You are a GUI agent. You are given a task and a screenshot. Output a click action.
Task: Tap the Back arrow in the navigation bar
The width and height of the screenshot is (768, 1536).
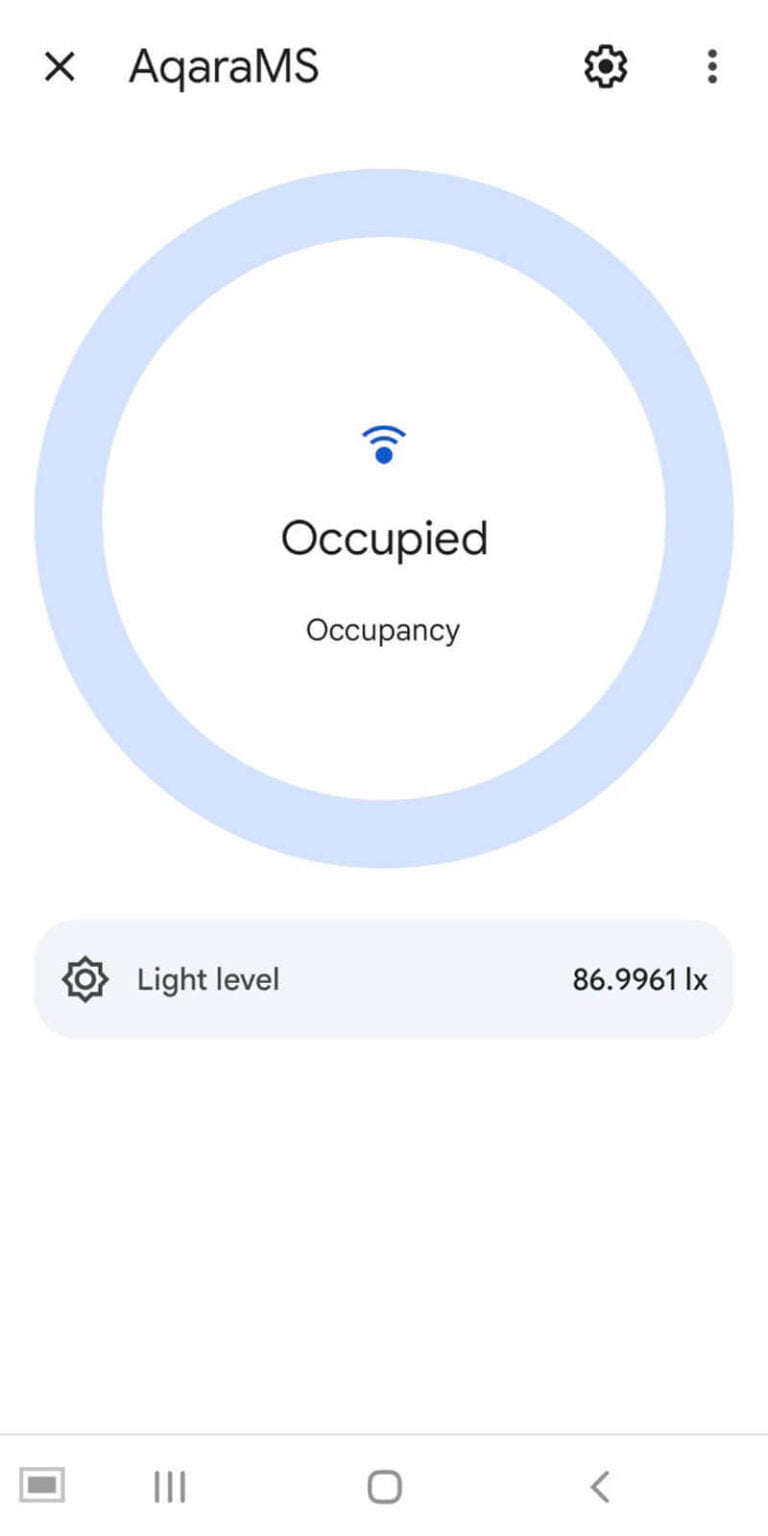coord(600,1486)
